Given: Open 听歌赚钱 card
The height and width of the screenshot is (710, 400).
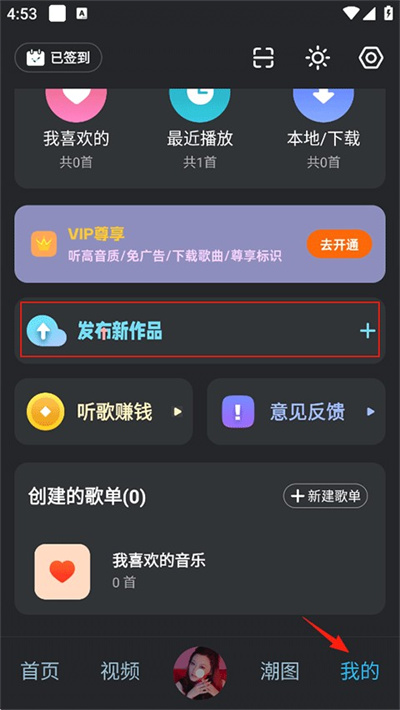Looking at the screenshot, I should (104, 412).
